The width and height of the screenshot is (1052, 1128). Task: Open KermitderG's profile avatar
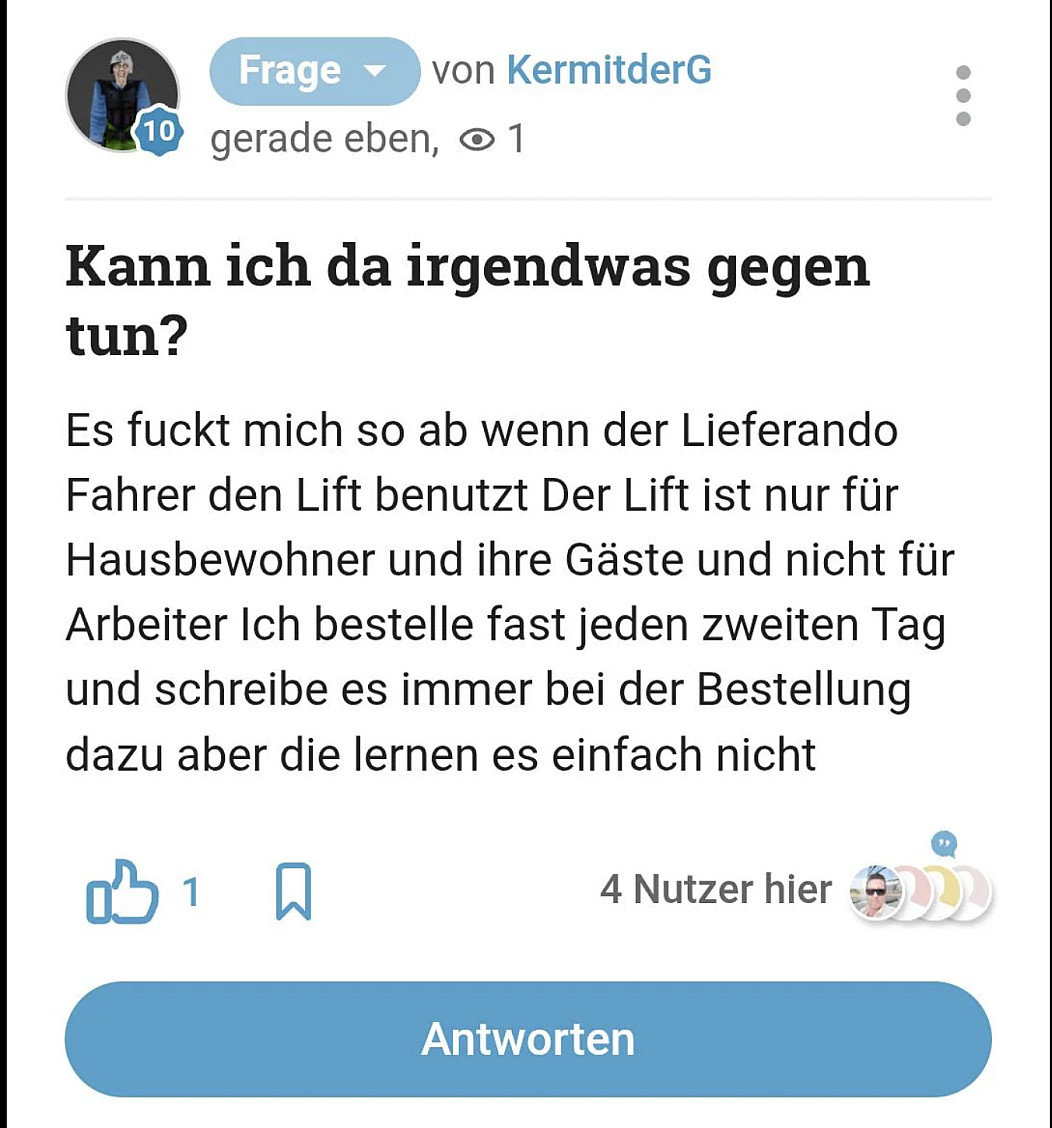coord(122,95)
